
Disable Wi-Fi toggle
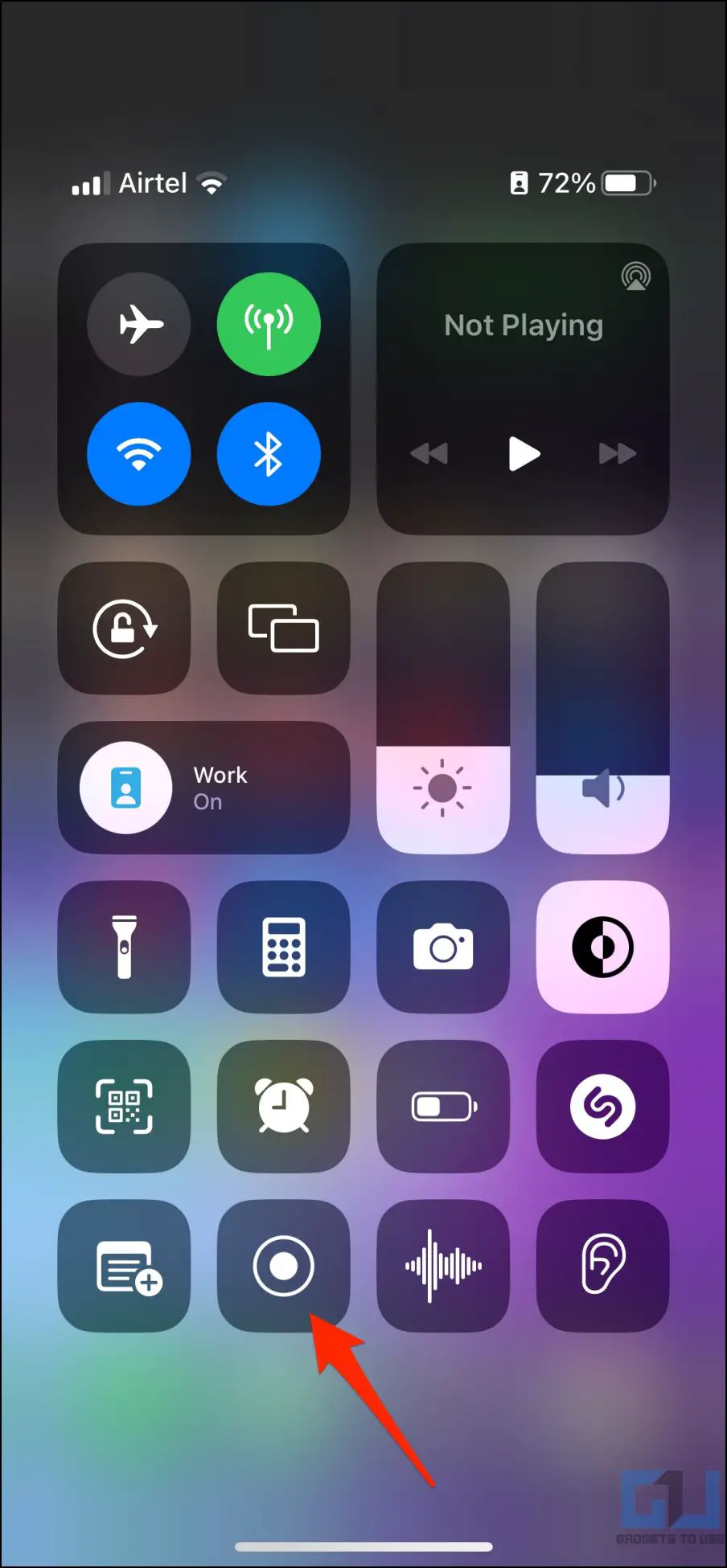[139, 454]
